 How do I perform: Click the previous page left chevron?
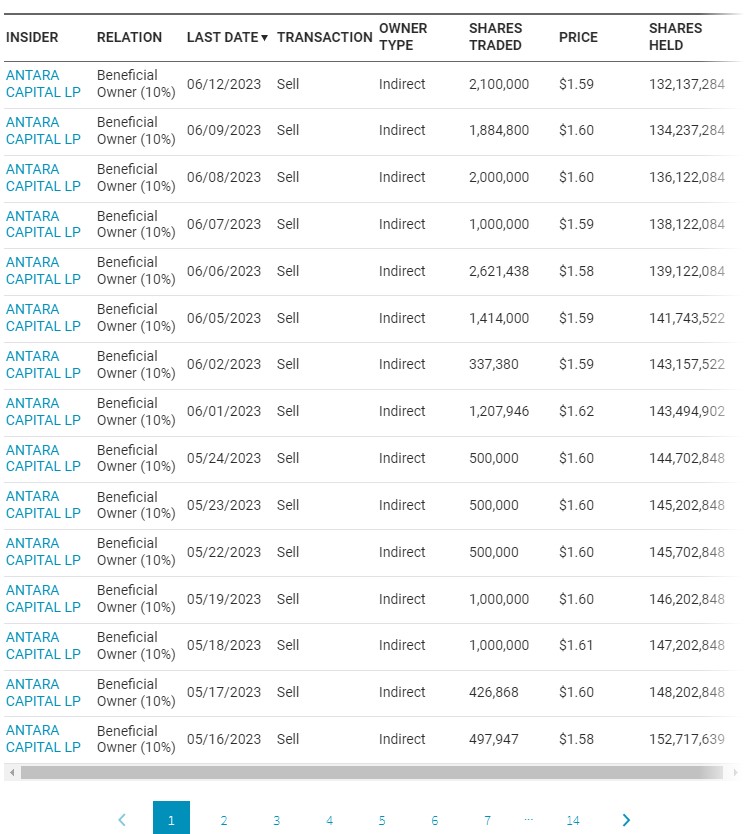coord(122,820)
